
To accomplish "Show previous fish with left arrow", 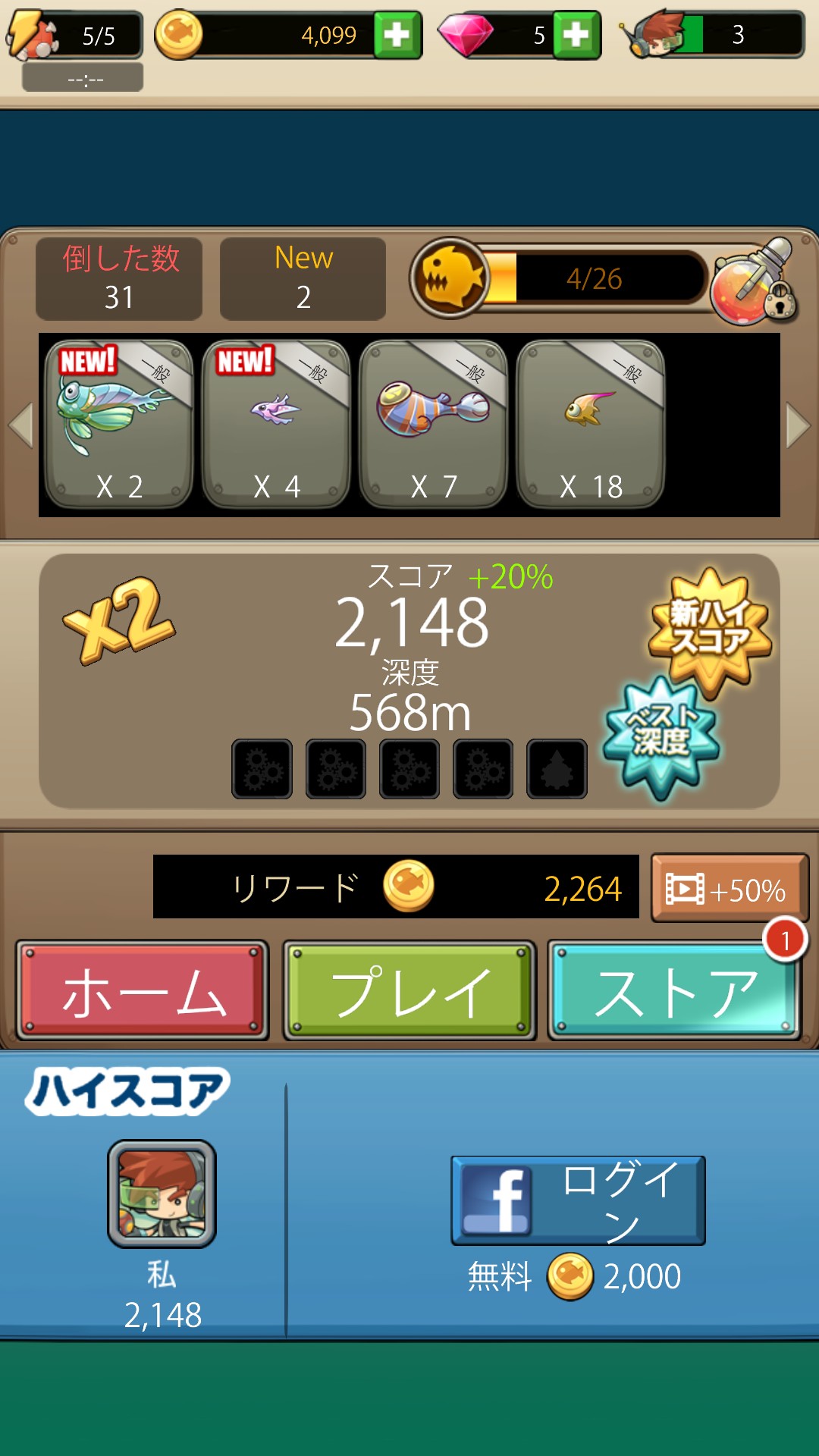I will [x=21, y=425].
